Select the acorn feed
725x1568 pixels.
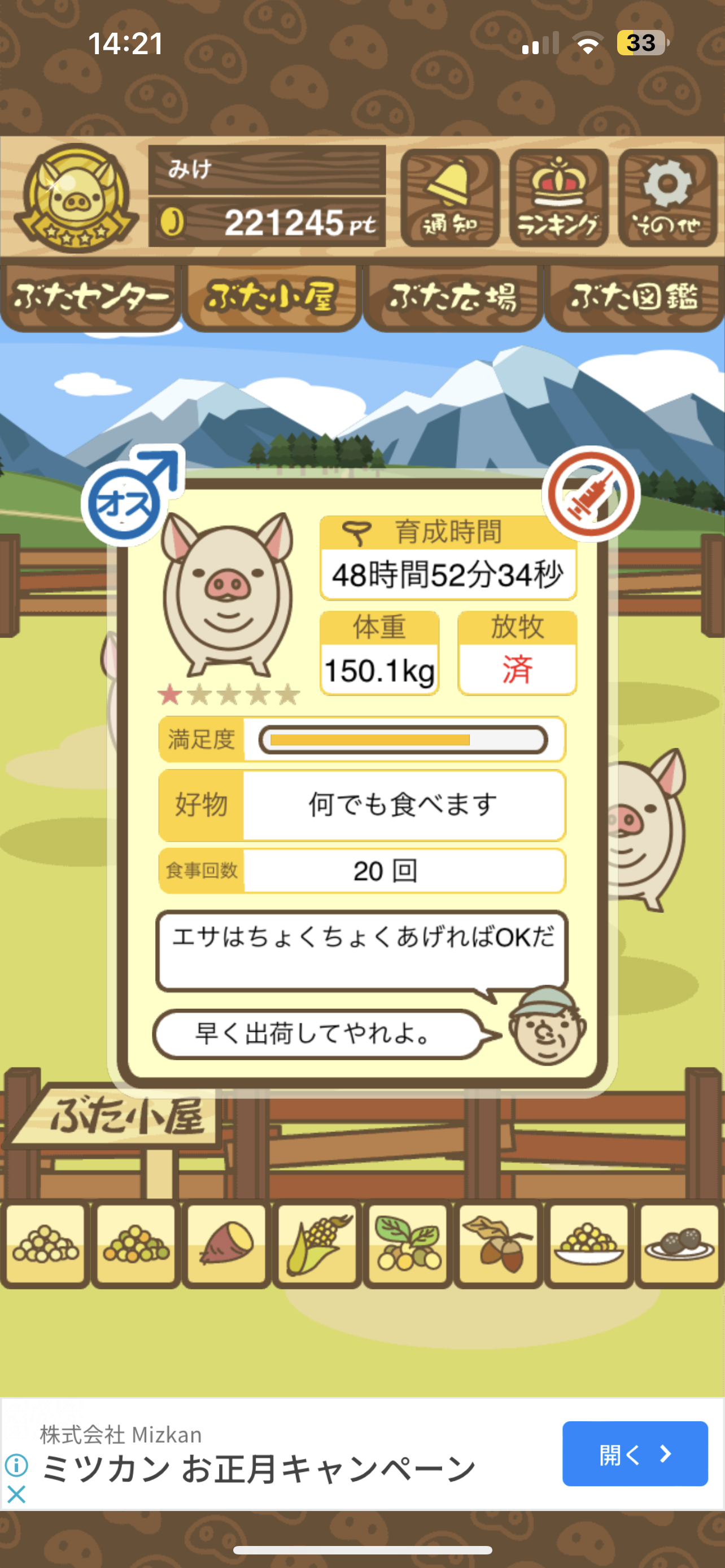tap(498, 1245)
